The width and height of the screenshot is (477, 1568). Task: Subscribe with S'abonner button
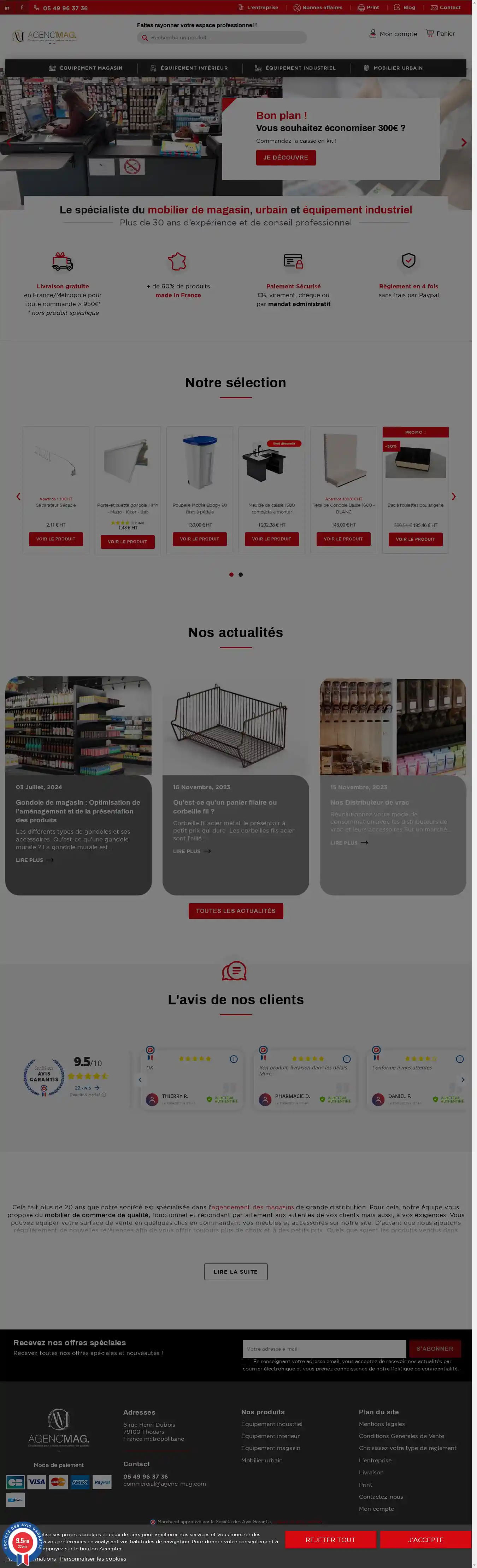(434, 1349)
